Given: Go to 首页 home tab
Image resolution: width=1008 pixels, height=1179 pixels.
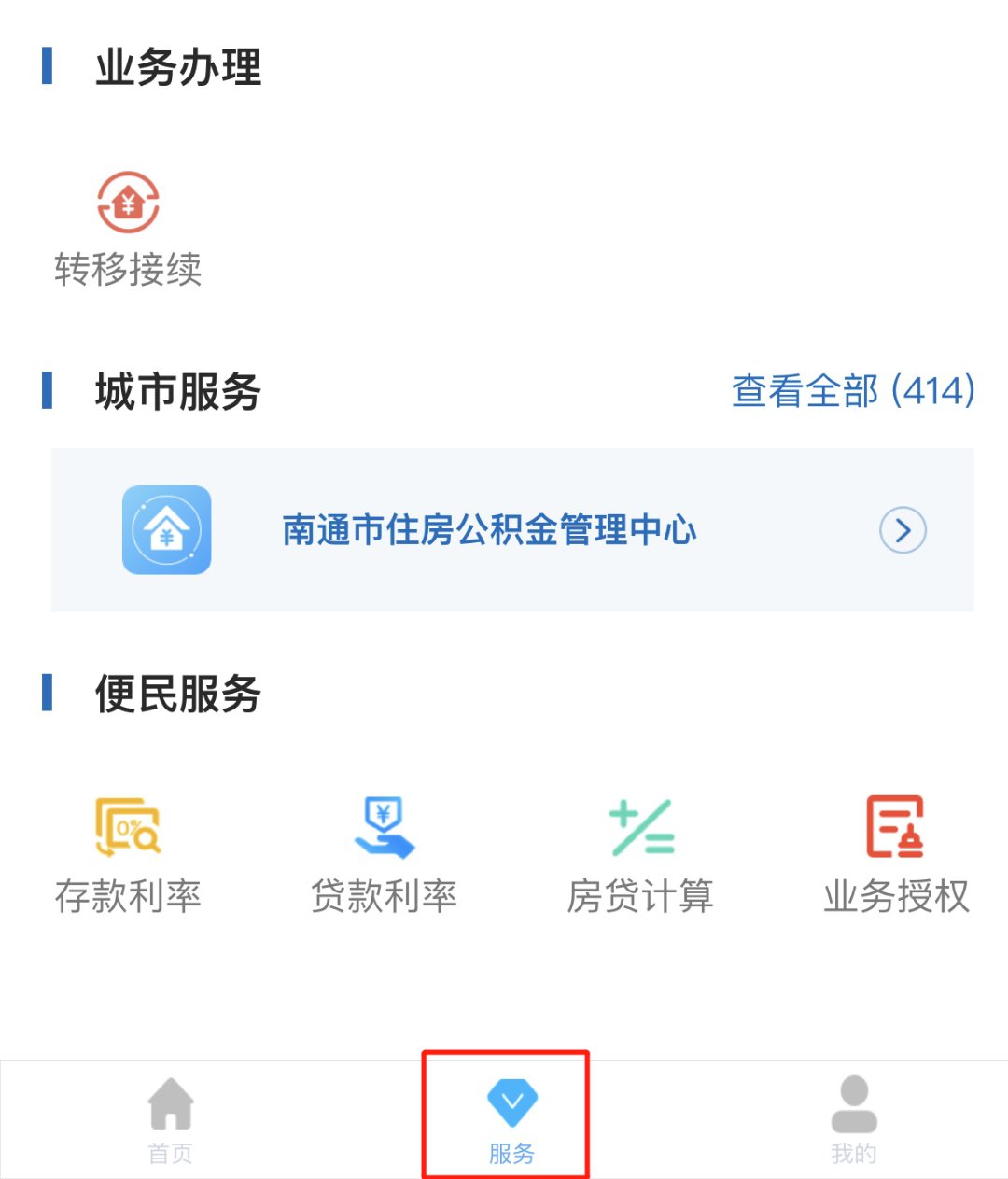Looking at the screenshot, I should [x=171, y=1120].
